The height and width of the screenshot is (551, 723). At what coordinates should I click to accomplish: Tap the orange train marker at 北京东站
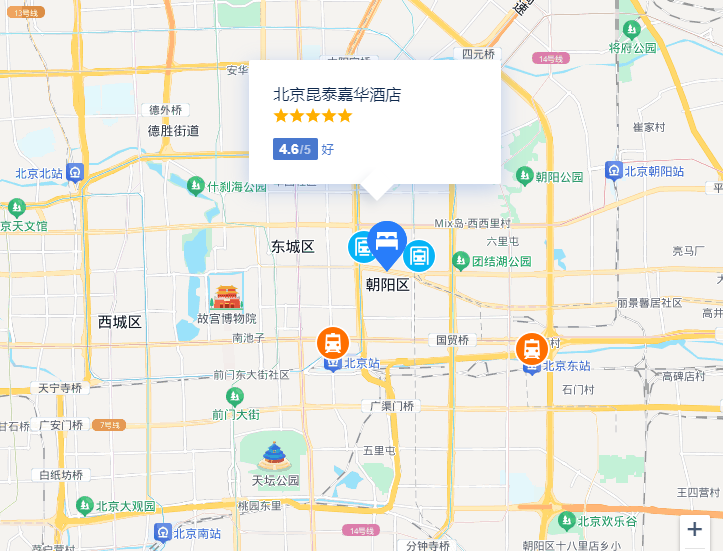tap(531, 348)
